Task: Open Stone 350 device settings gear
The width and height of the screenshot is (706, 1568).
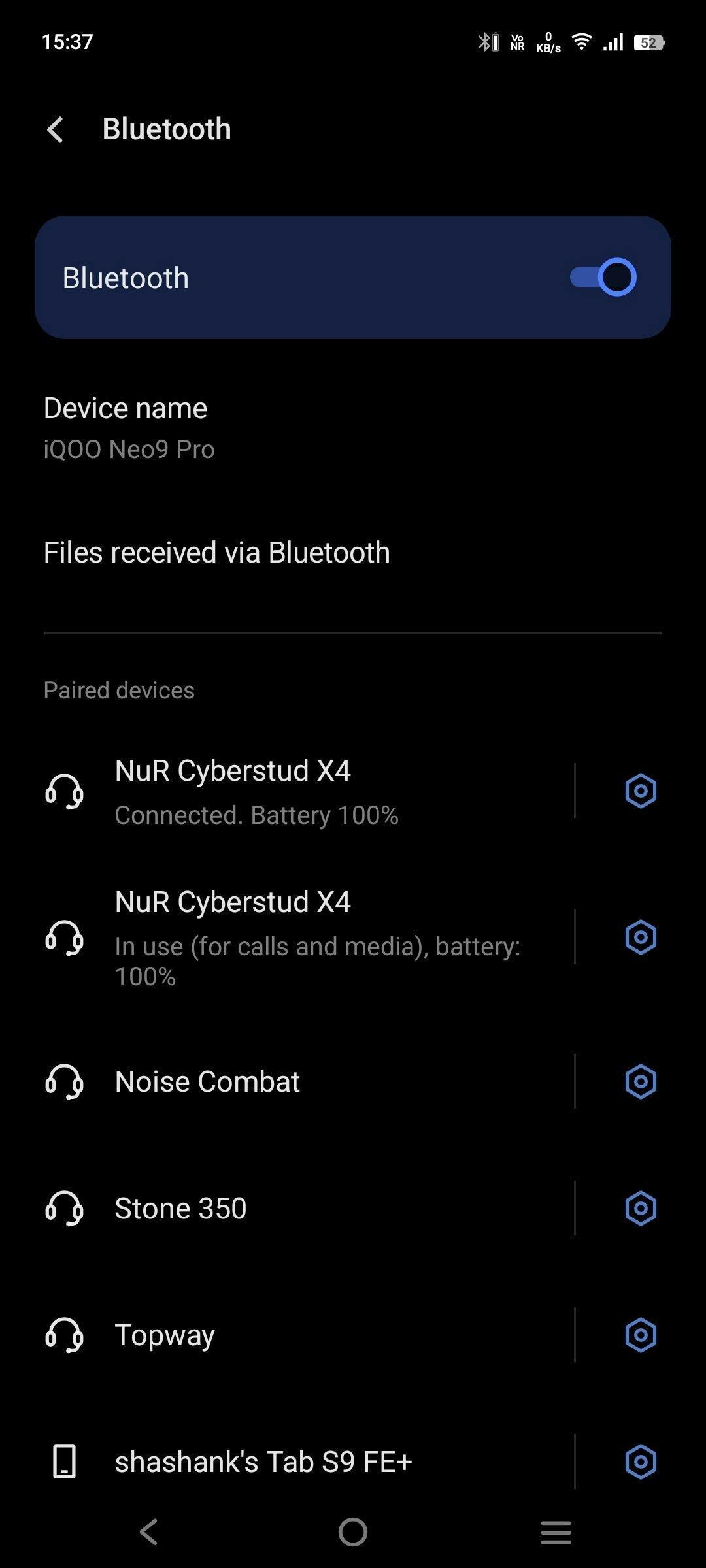Action: (x=641, y=1209)
